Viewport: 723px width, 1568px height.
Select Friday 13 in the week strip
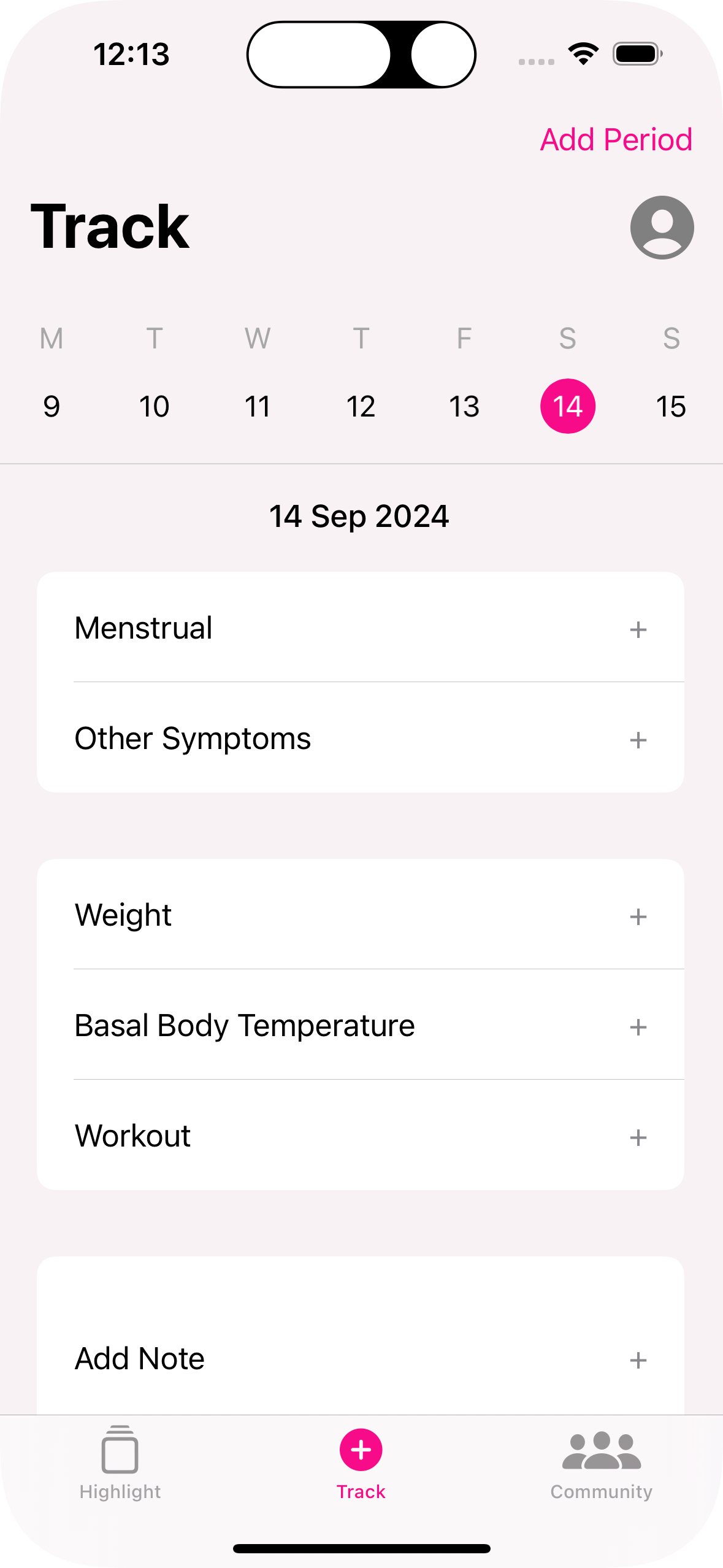click(x=464, y=406)
